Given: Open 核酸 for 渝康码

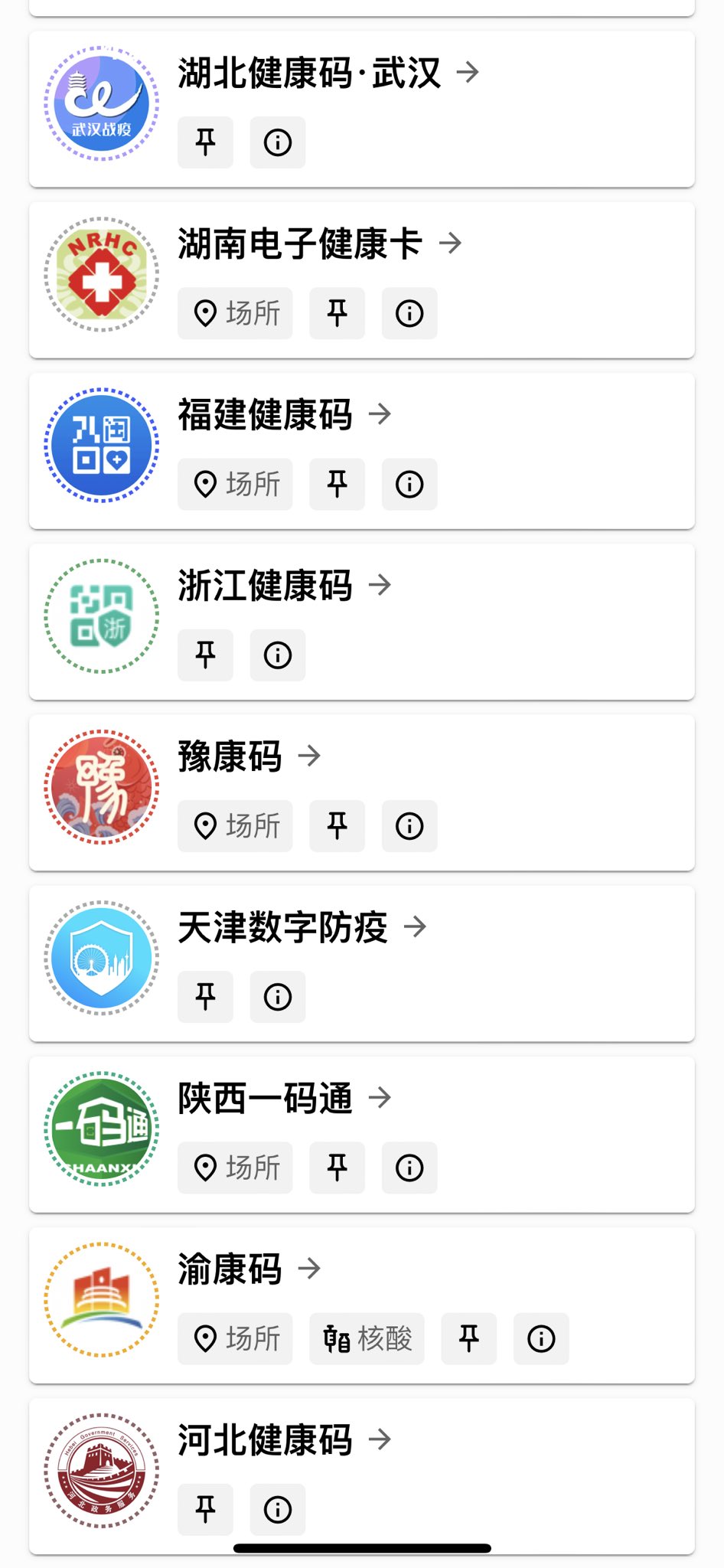Looking at the screenshot, I should pyautogui.click(x=367, y=1338).
